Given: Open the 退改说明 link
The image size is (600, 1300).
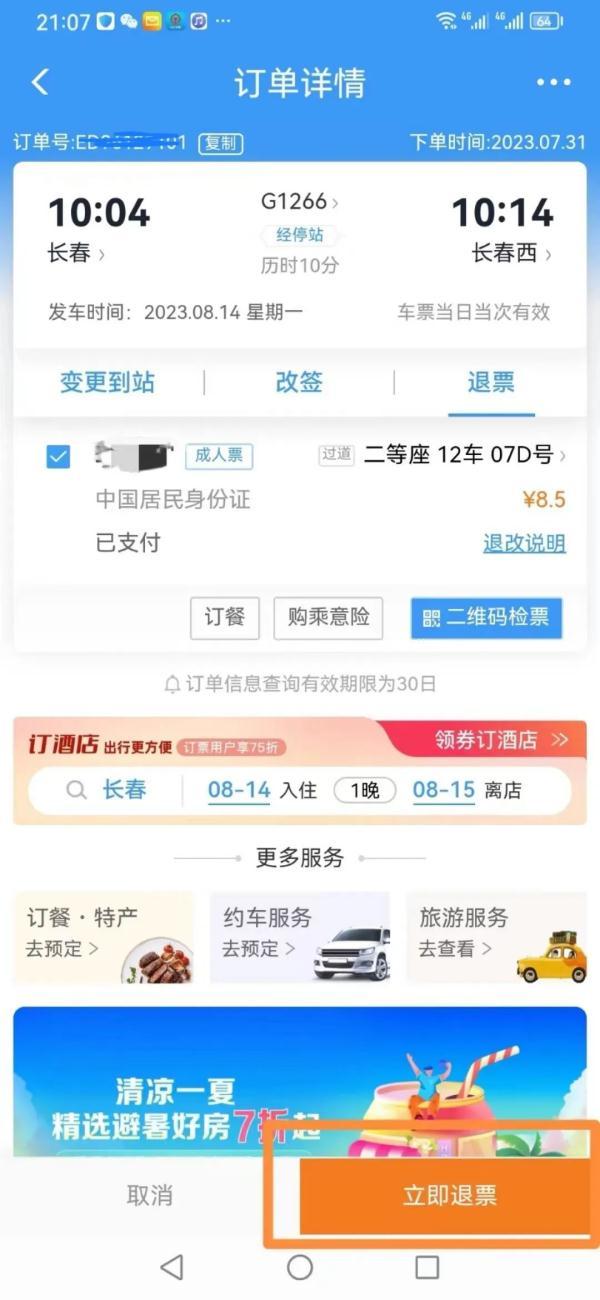Looking at the screenshot, I should click(x=524, y=543).
